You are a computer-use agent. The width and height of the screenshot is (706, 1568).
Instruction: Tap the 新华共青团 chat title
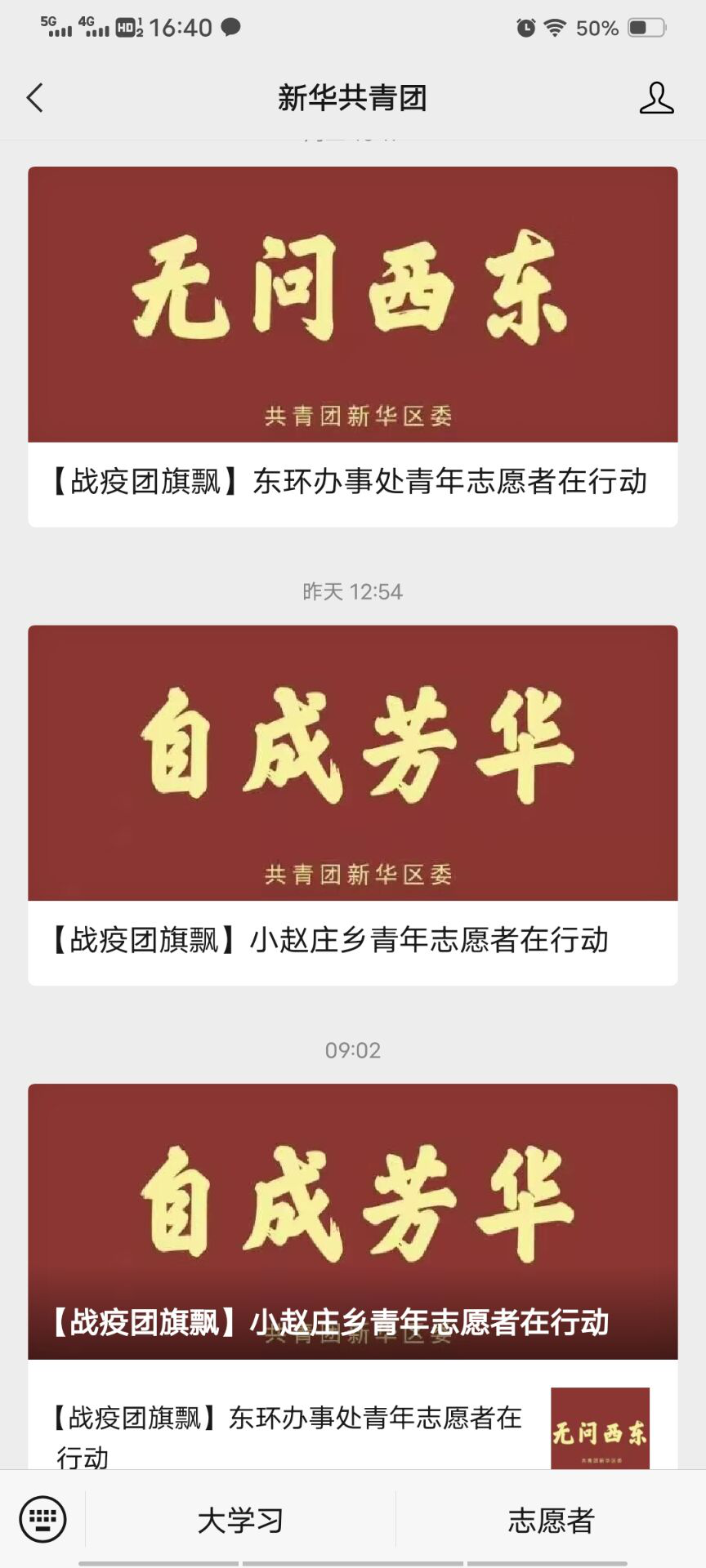coord(353,97)
